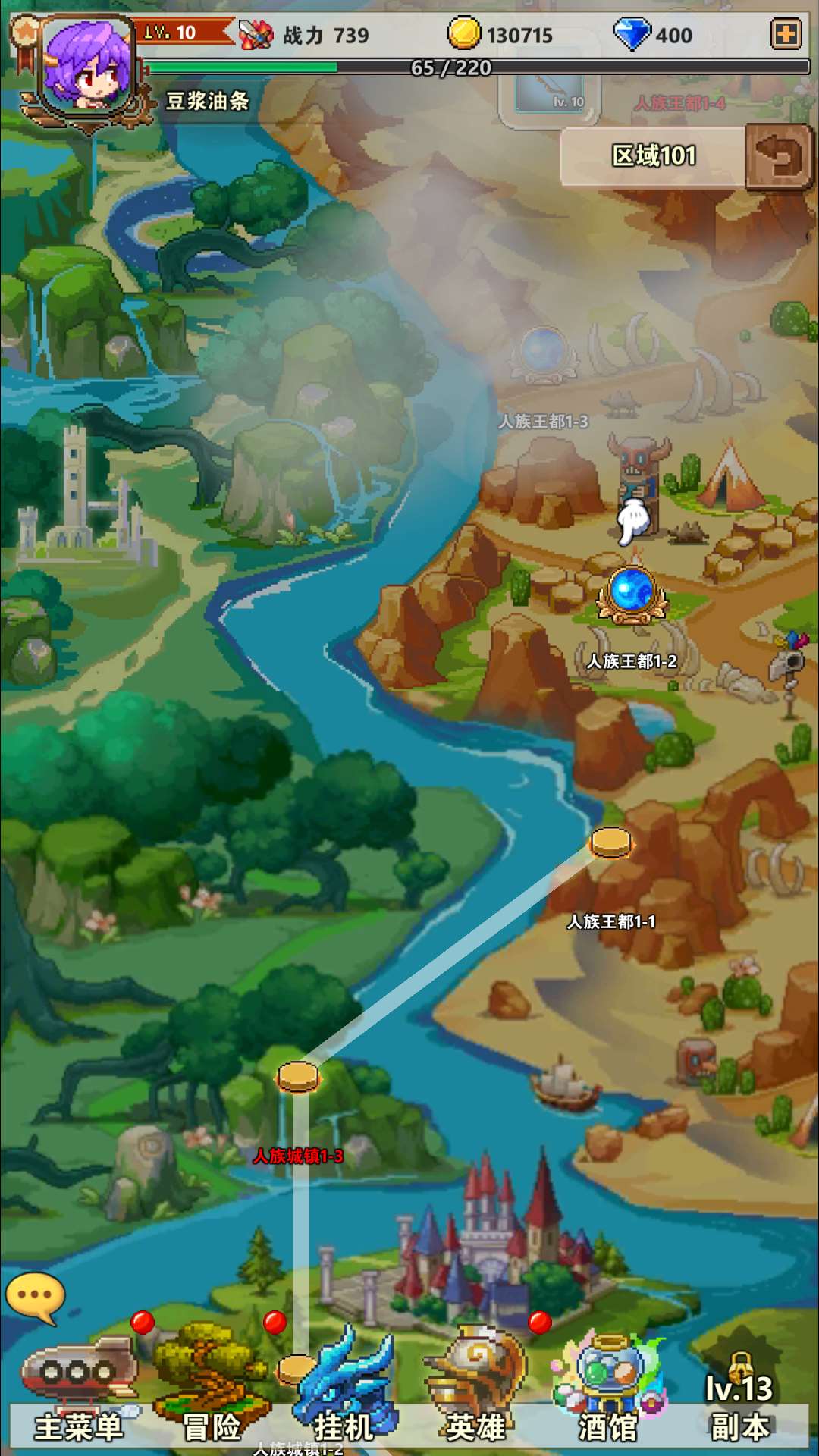Select the 人族城镇1-3 stage node
The width and height of the screenshot is (819, 1456).
298,1077
